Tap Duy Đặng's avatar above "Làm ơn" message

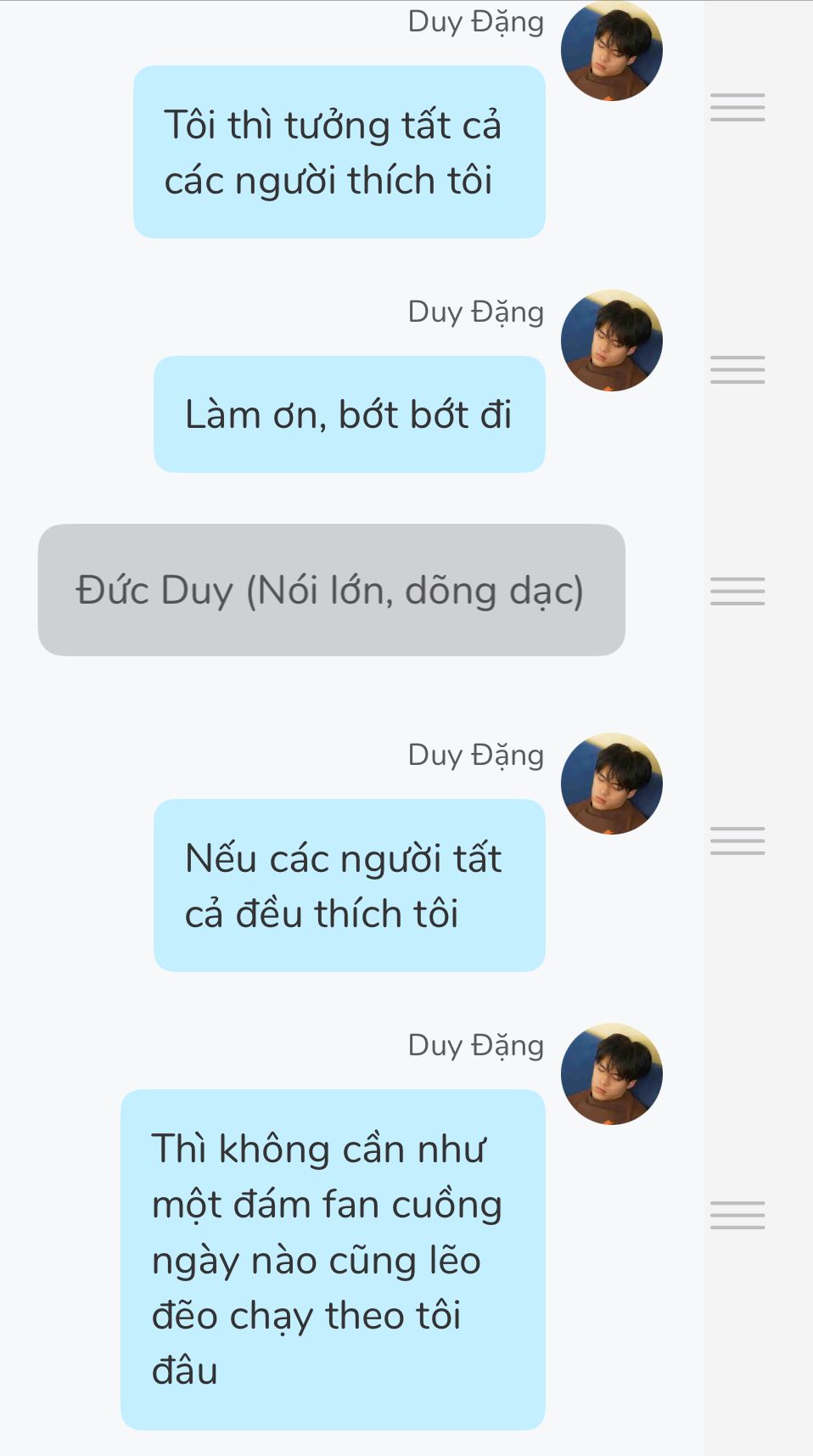tap(611, 340)
